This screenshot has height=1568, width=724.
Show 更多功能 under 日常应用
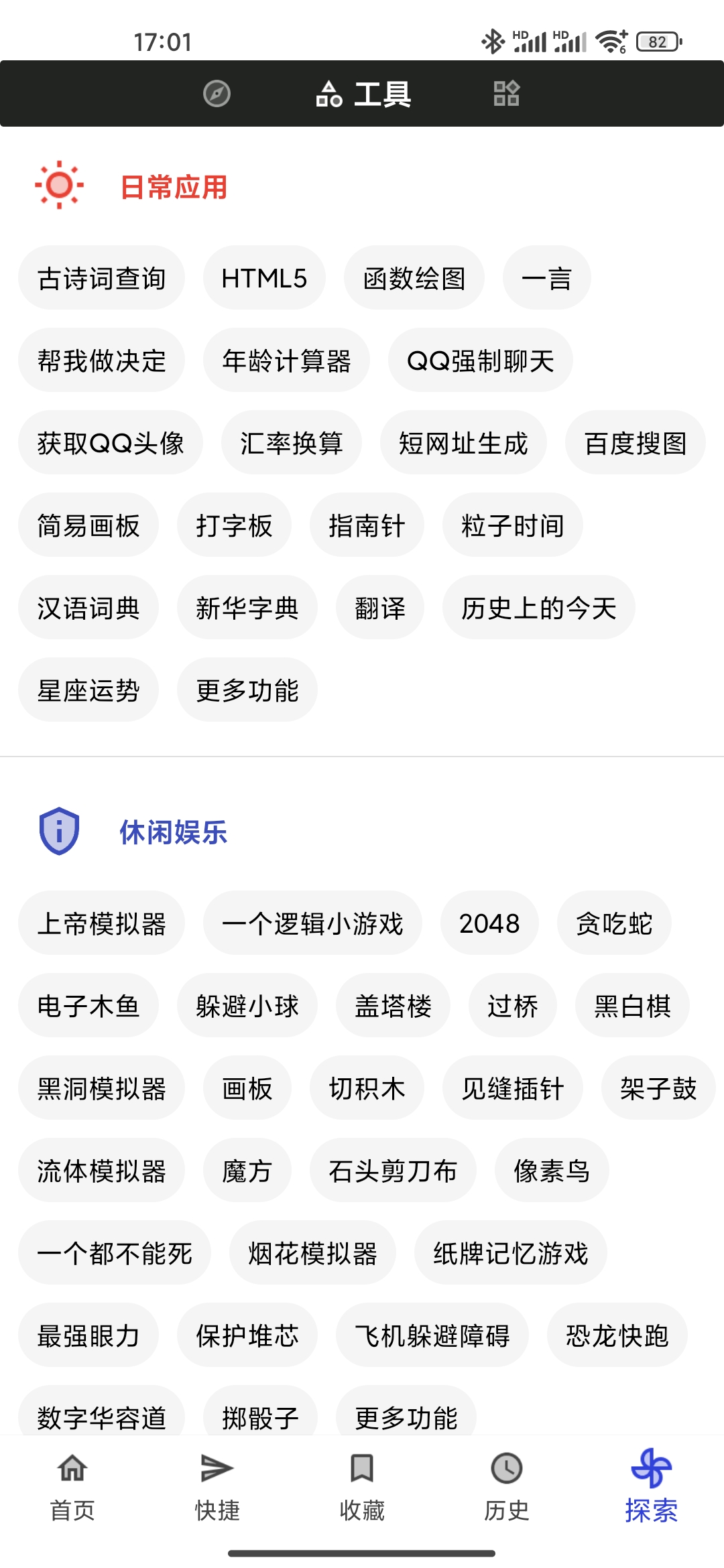tap(247, 690)
